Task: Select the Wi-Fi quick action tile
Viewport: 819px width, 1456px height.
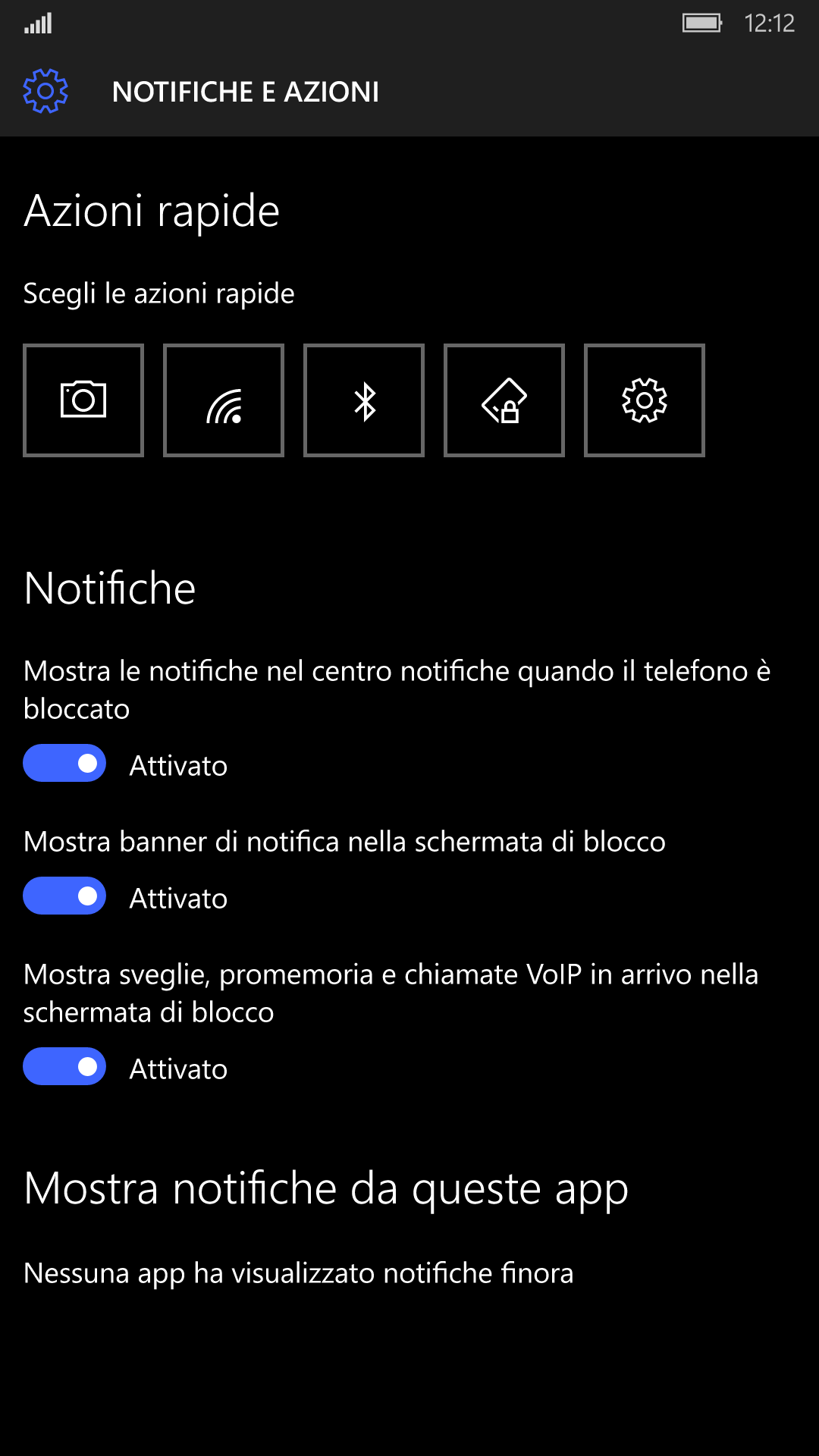Action: [224, 400]
